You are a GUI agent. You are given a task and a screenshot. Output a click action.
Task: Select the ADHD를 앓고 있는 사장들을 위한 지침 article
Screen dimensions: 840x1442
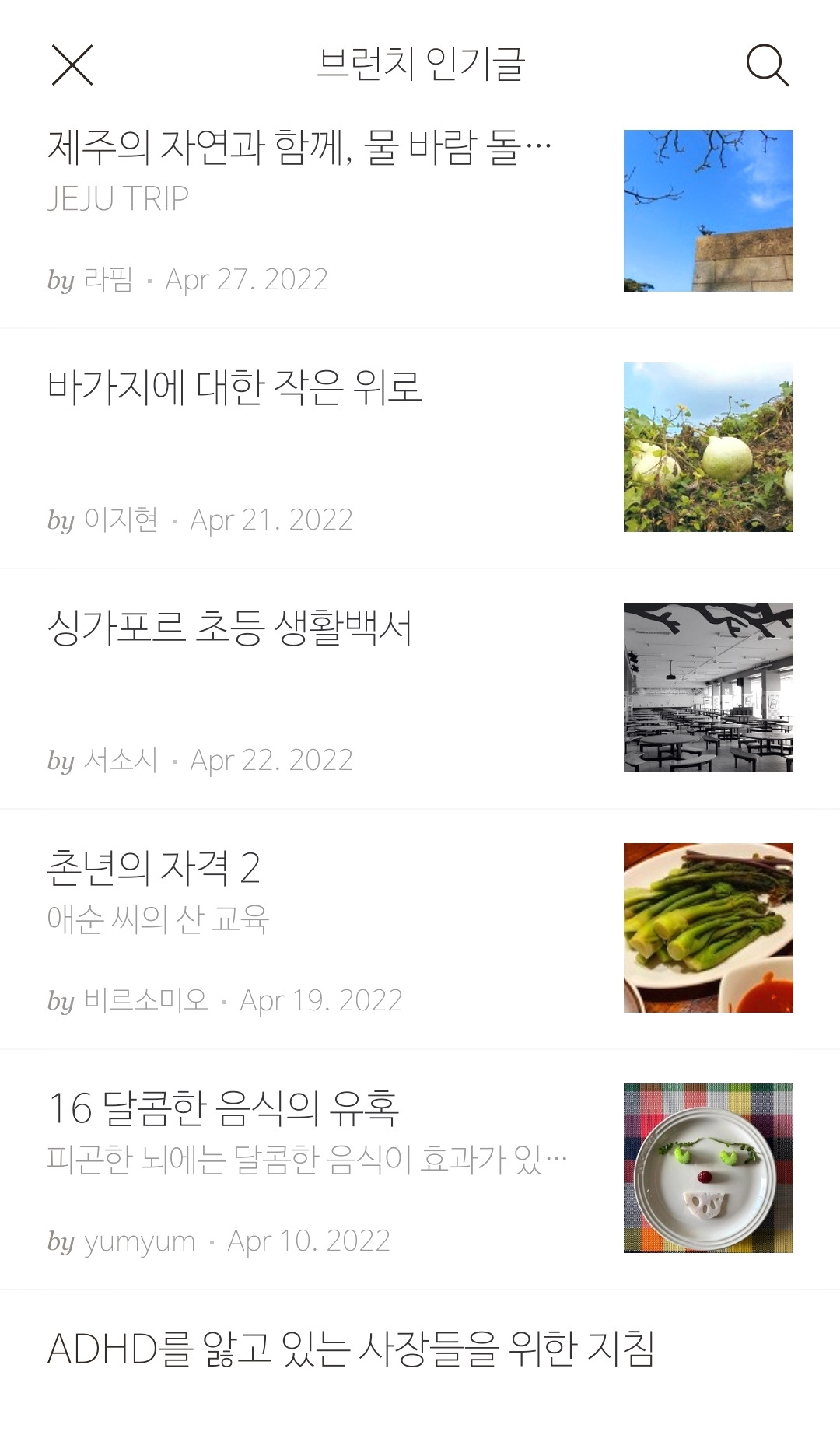tap(351, 1349)
